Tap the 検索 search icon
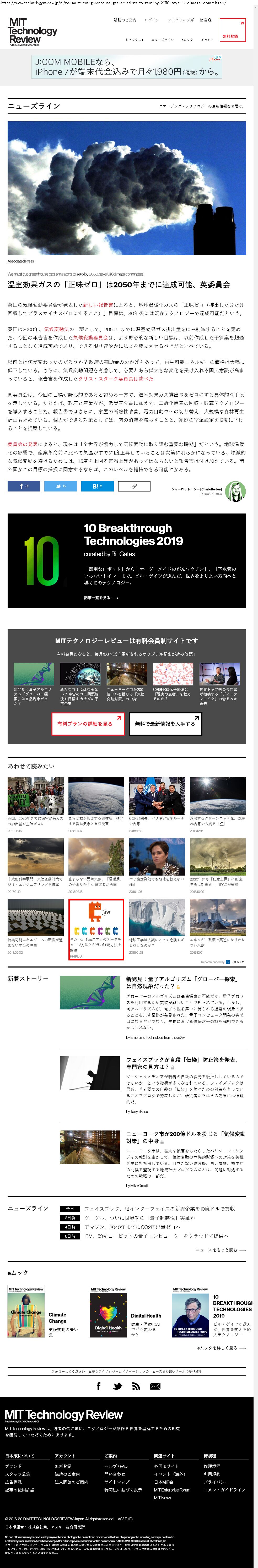Viewport: 258px width, 1568px height. (x=206, y=20)
